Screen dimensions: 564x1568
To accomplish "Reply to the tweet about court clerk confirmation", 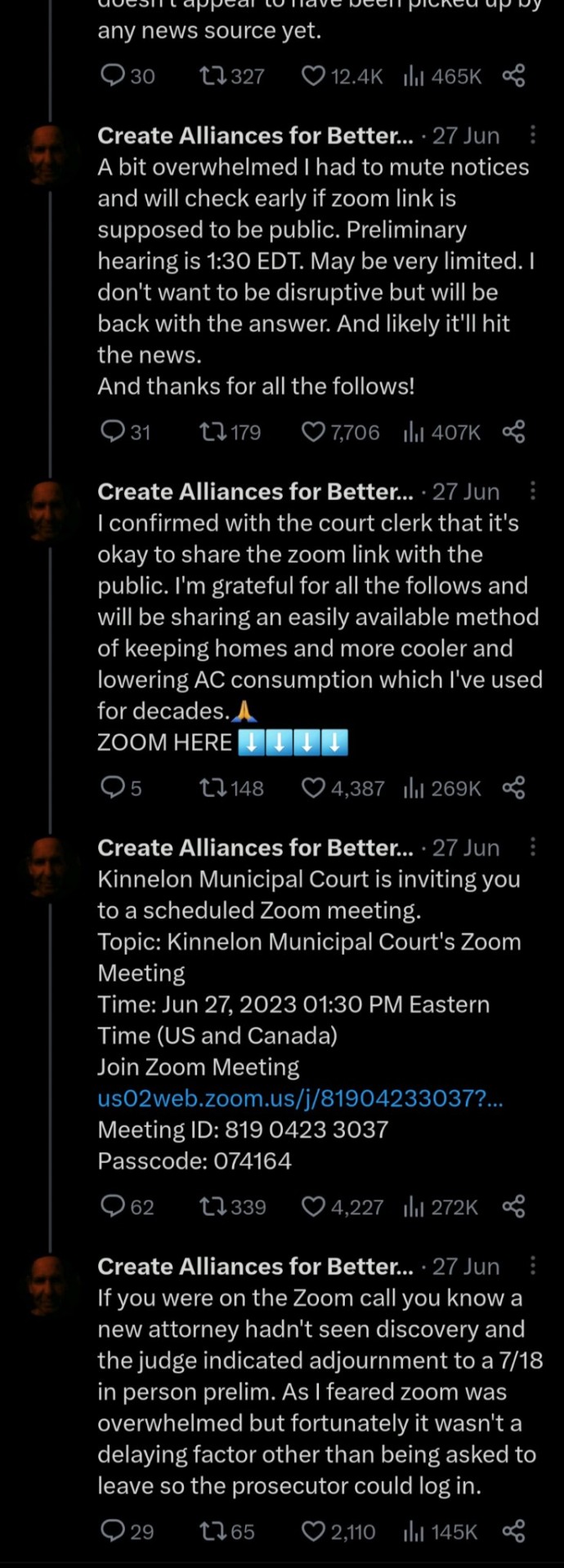I will (x=112, y=788).
